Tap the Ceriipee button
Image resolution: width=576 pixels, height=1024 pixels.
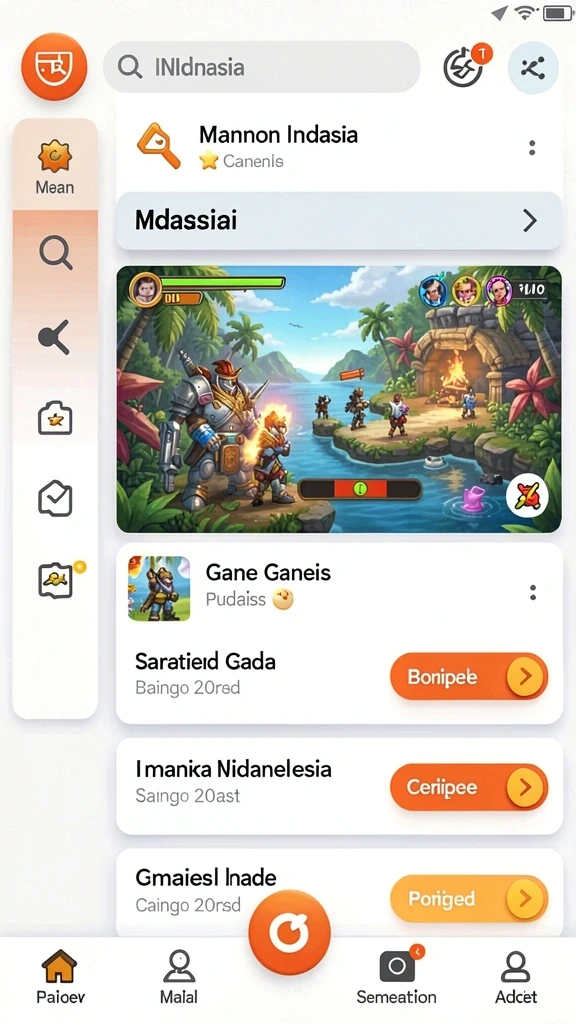coord(469,787)
